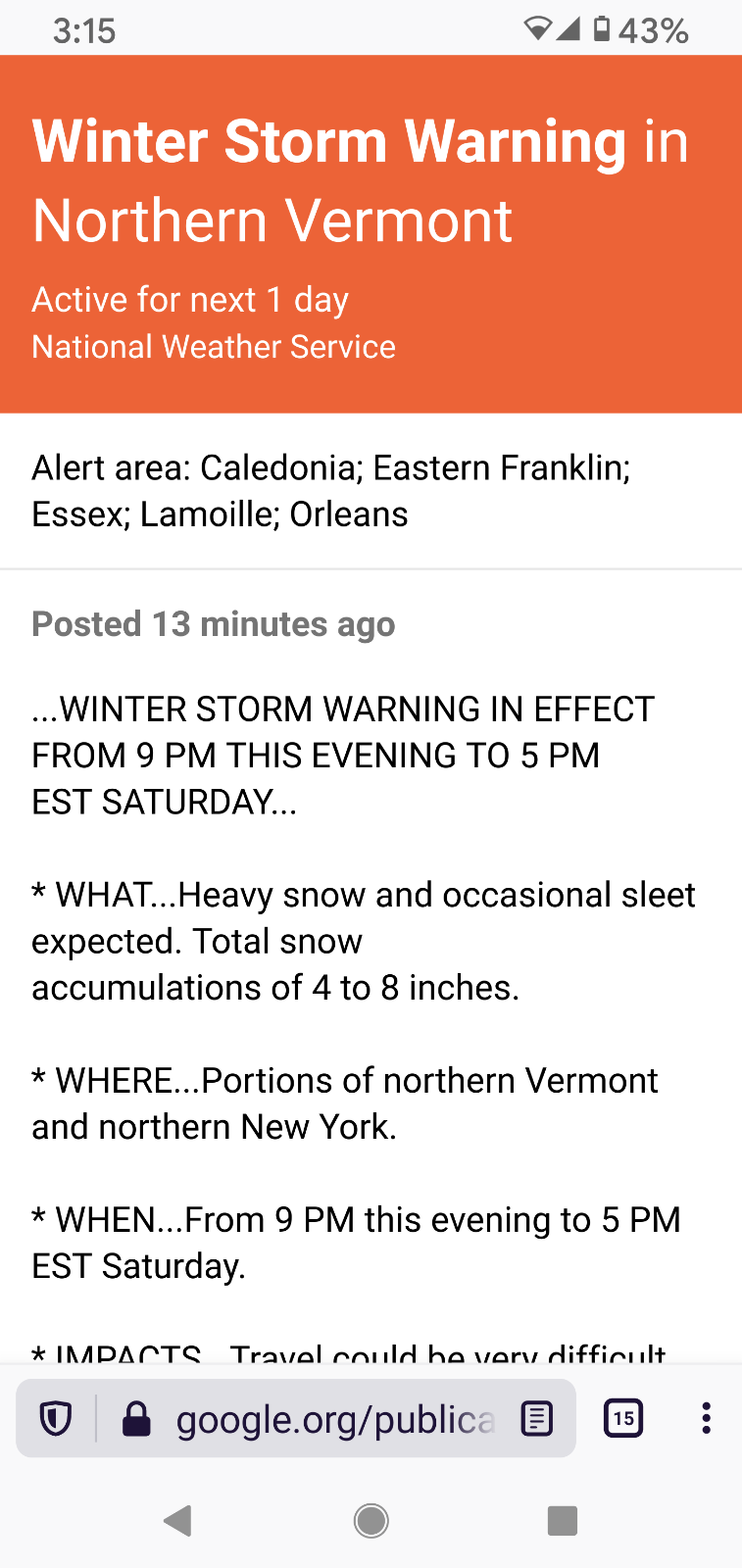Viewport: 742px width, 1568px height.
Task: Open the tracking protection shield icon
Action: [56, 1419]
